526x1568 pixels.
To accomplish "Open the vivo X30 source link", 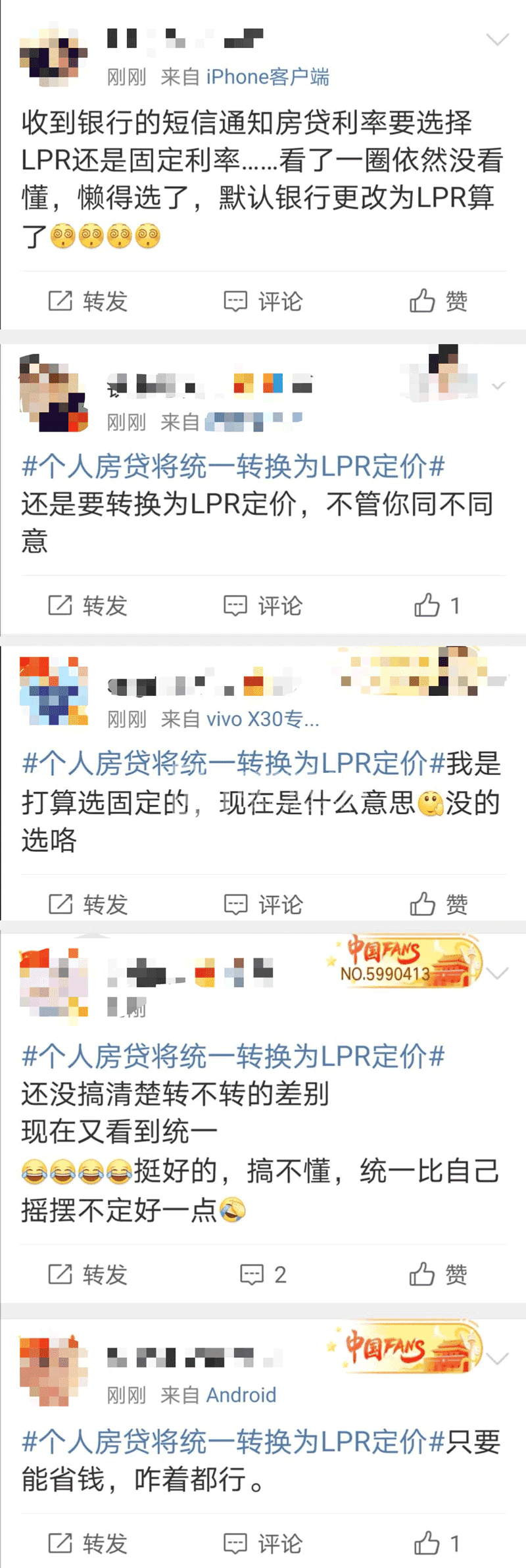I will [x=262, y=719].
